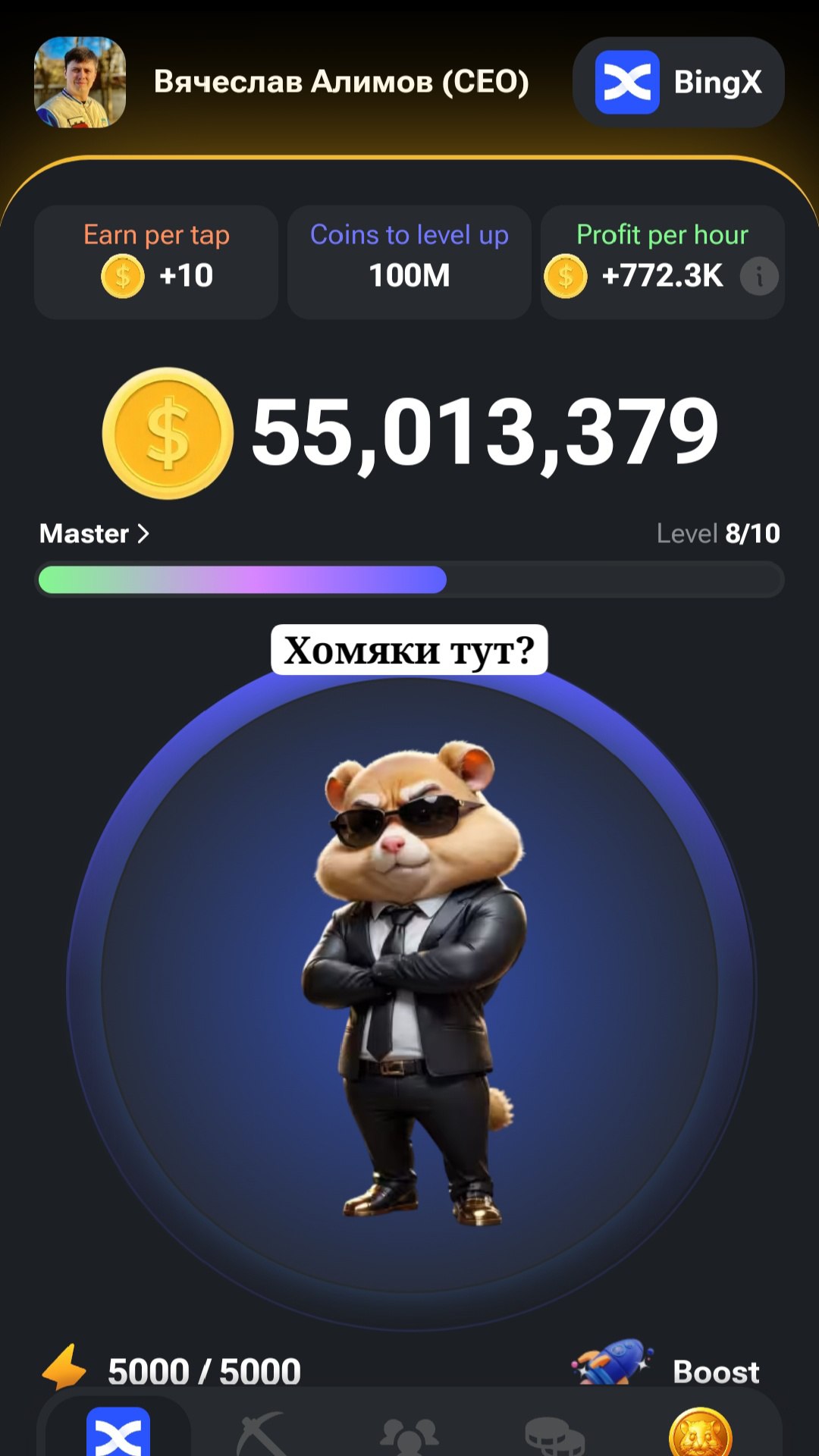Screen dimensions: 819x1456
Task: Select the BingX Exchange tab
Action: pyautogui.click(x=118, y=1432)
